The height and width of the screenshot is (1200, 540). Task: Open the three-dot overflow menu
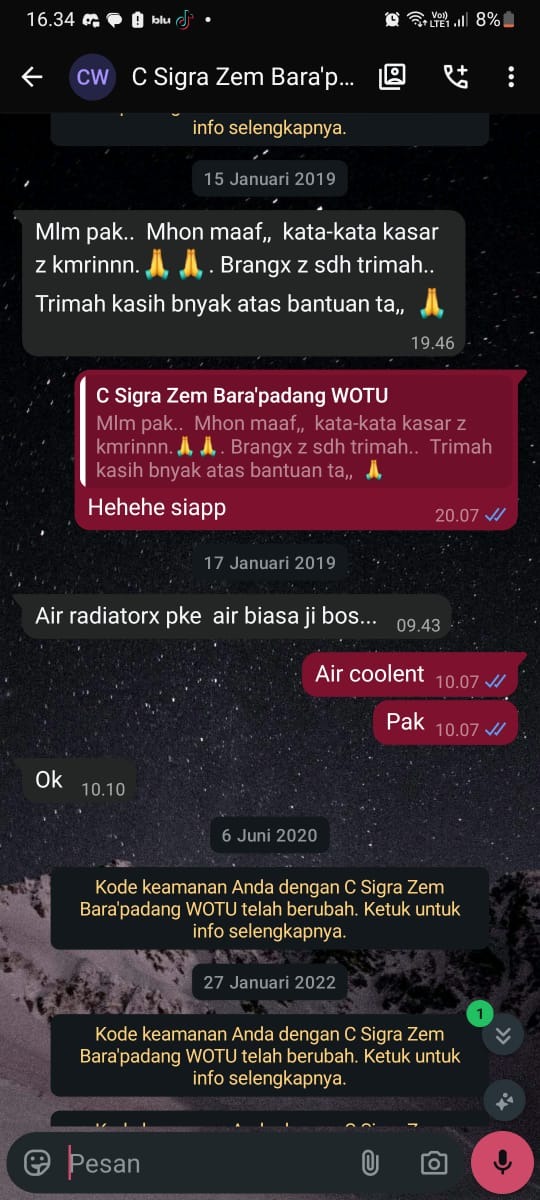tap(511, 78)
